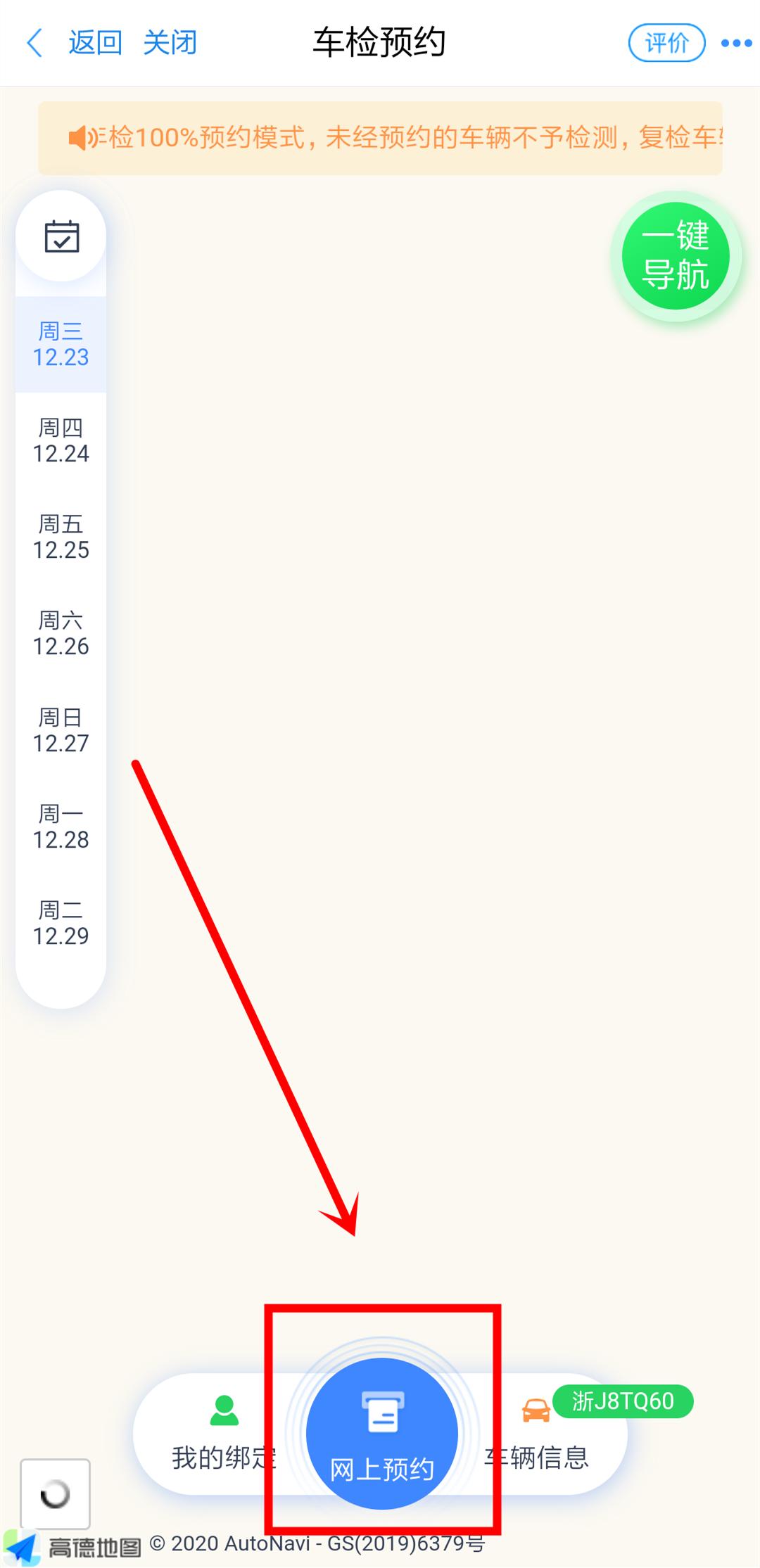This screenshot has height=1568, width=760.
Task: Choose 周五 12.25 date
Action: click(x=61, y=537)
